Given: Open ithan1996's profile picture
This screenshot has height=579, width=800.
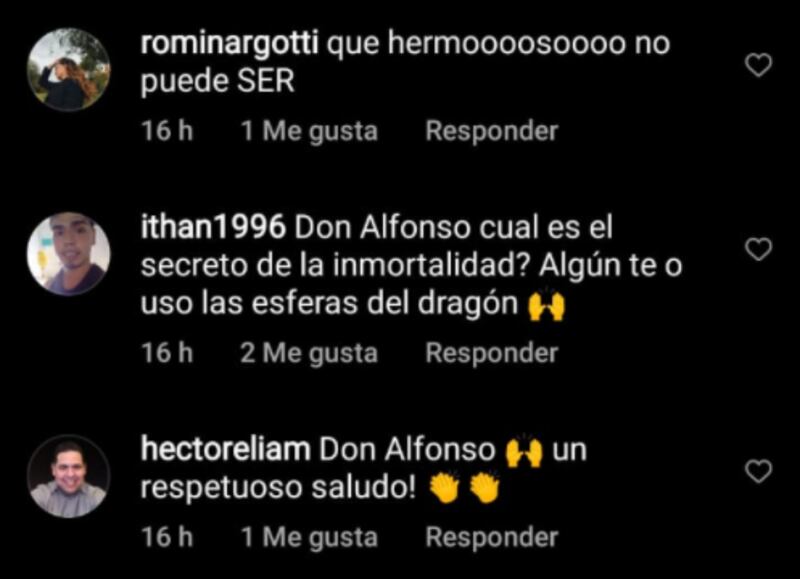Looking at the screenshot, I should (68, 254).
